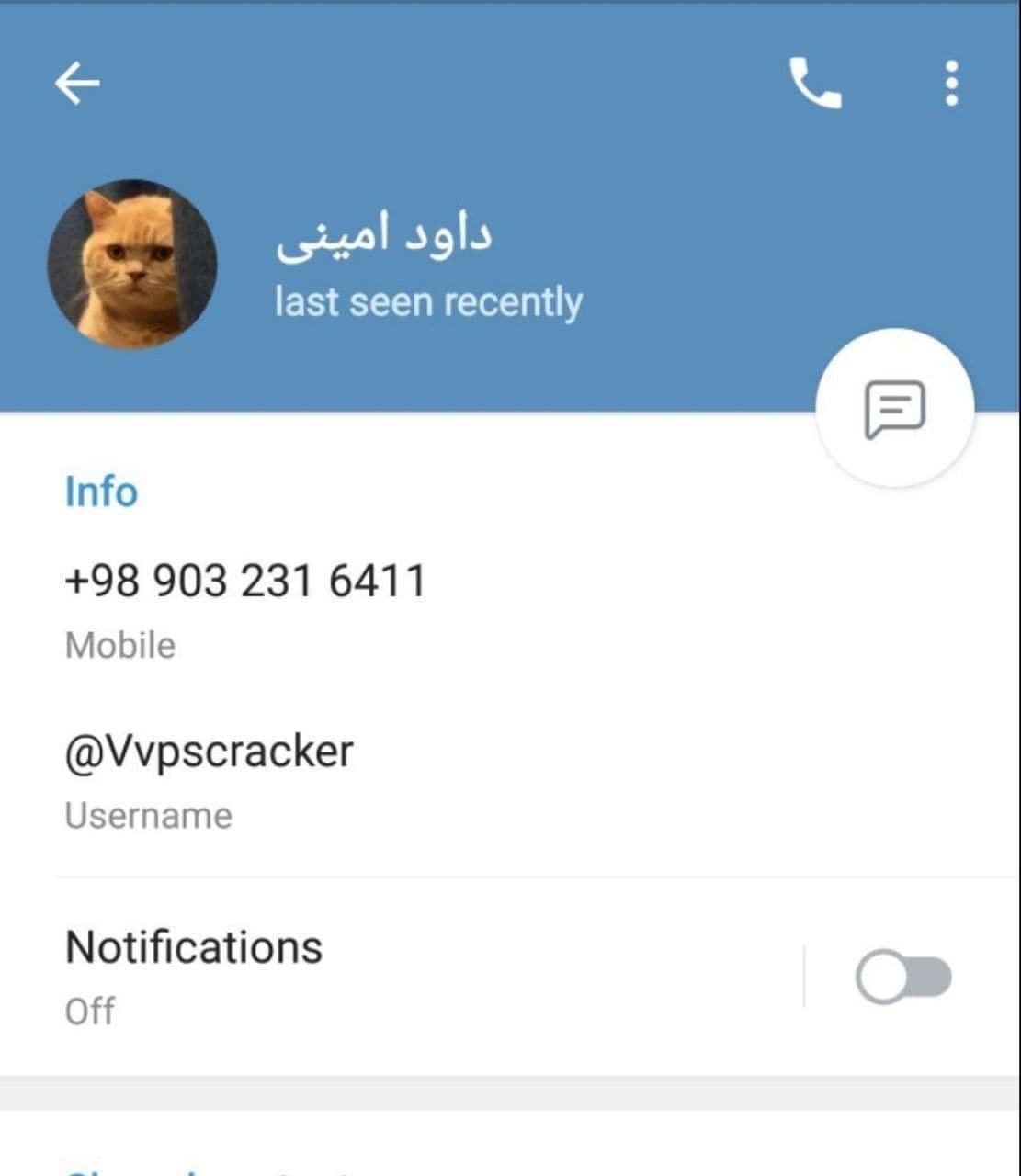Start a voice call with this contact
1021x1176 pixels.
tap(815, 84)
